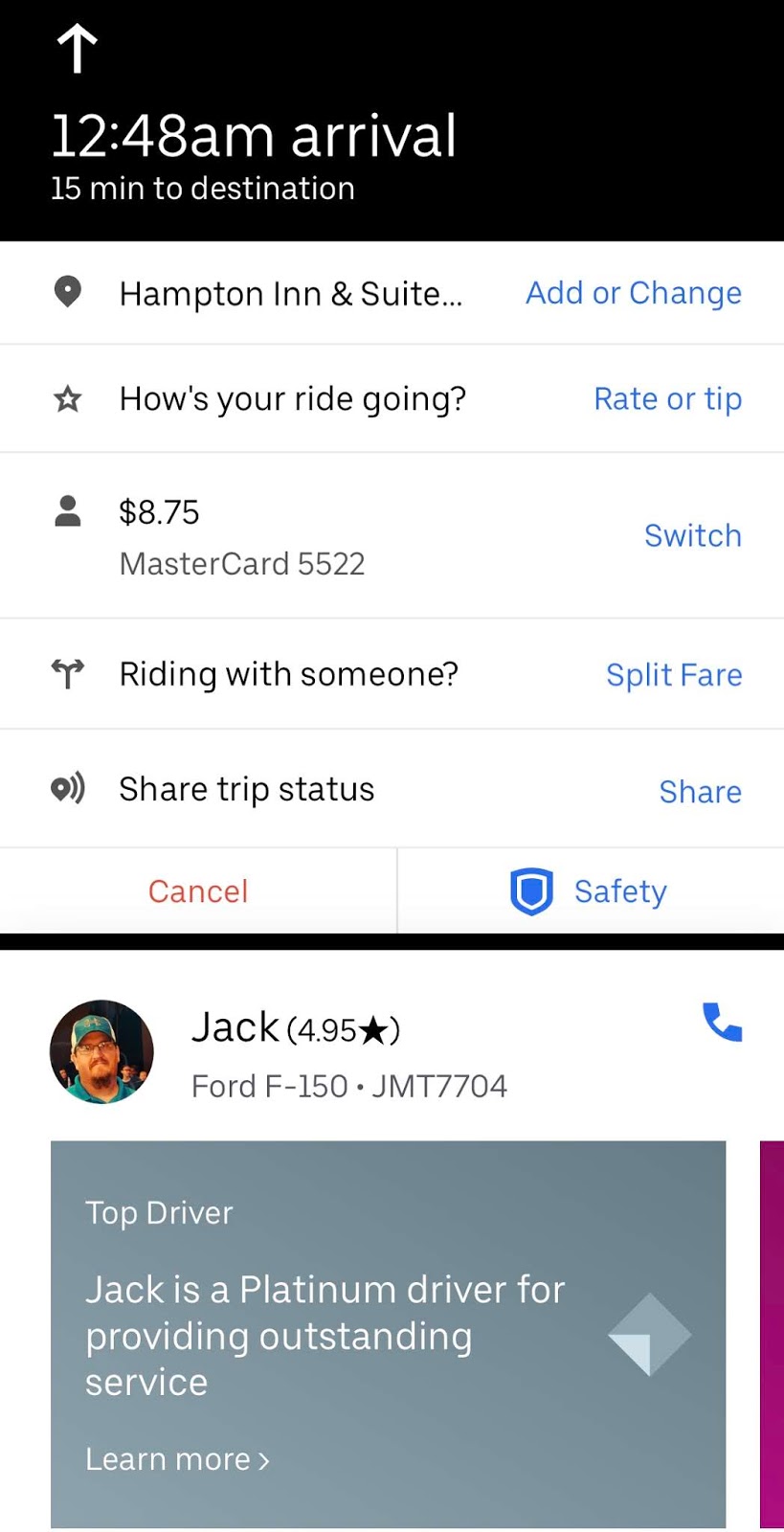
Task: Open the Safety toolkit
Action: pyautogui.click(x=590, y=891)
